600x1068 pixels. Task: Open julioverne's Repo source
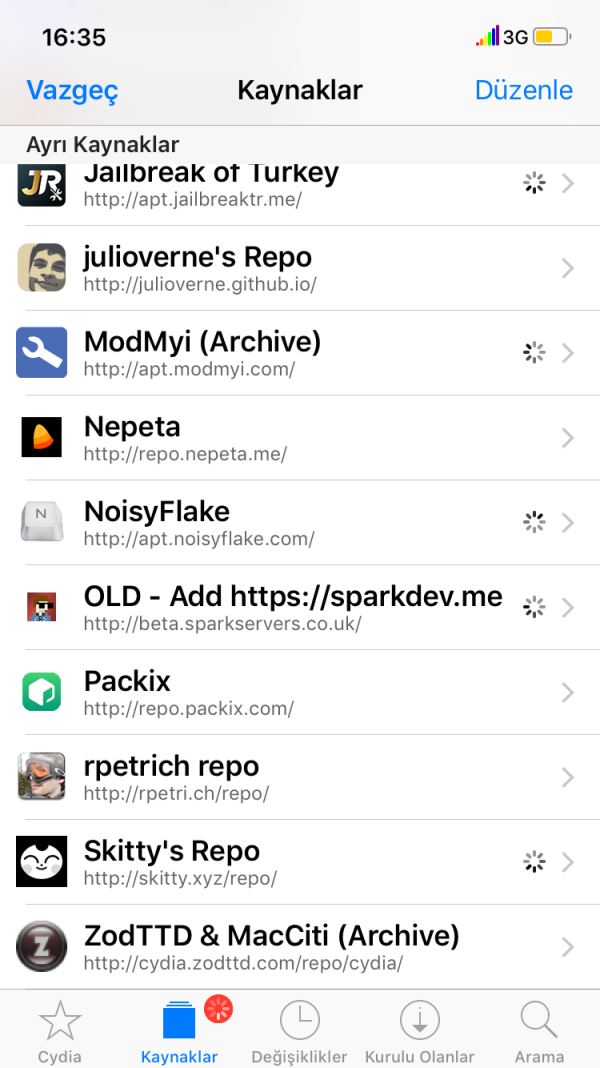tap(300, 268)
